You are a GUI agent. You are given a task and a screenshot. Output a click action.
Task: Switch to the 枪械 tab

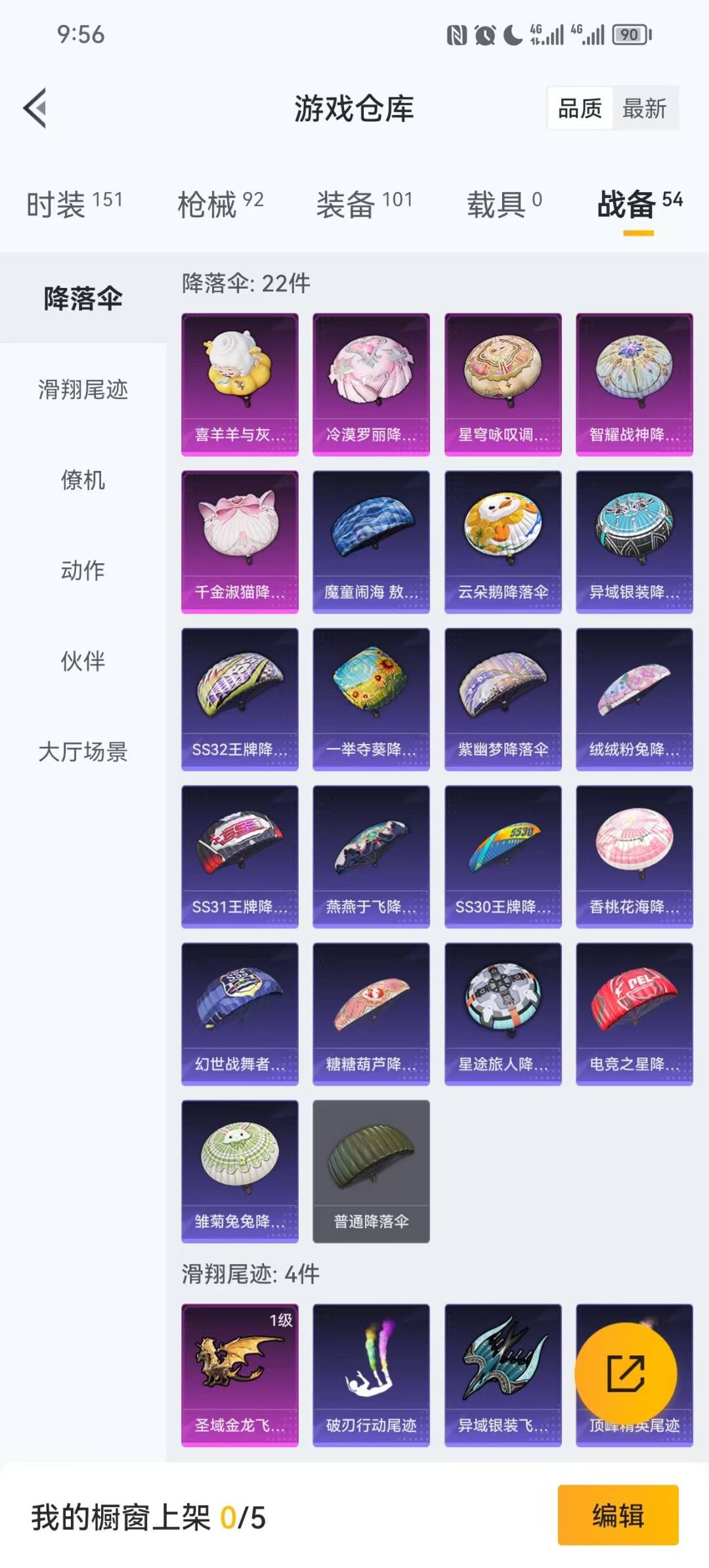(x=220, y=204)
